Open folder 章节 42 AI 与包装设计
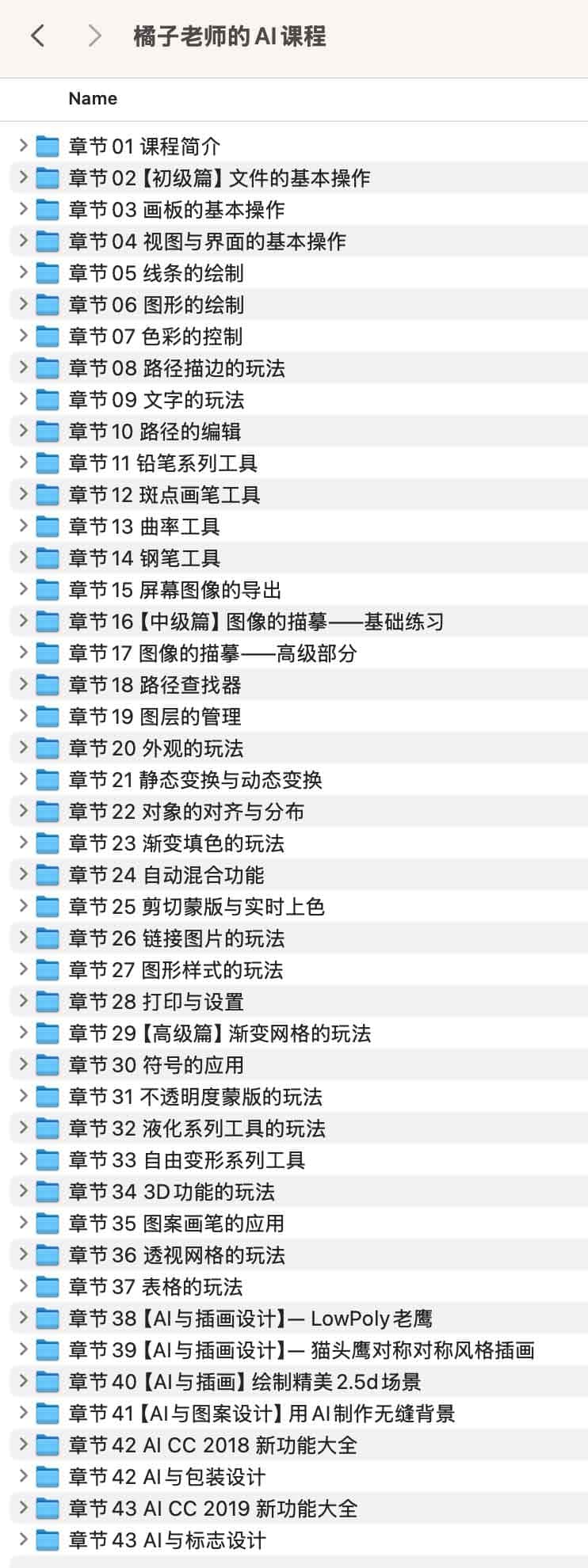The width and height of the screenshot is (588, 1568). [166, 1476]
